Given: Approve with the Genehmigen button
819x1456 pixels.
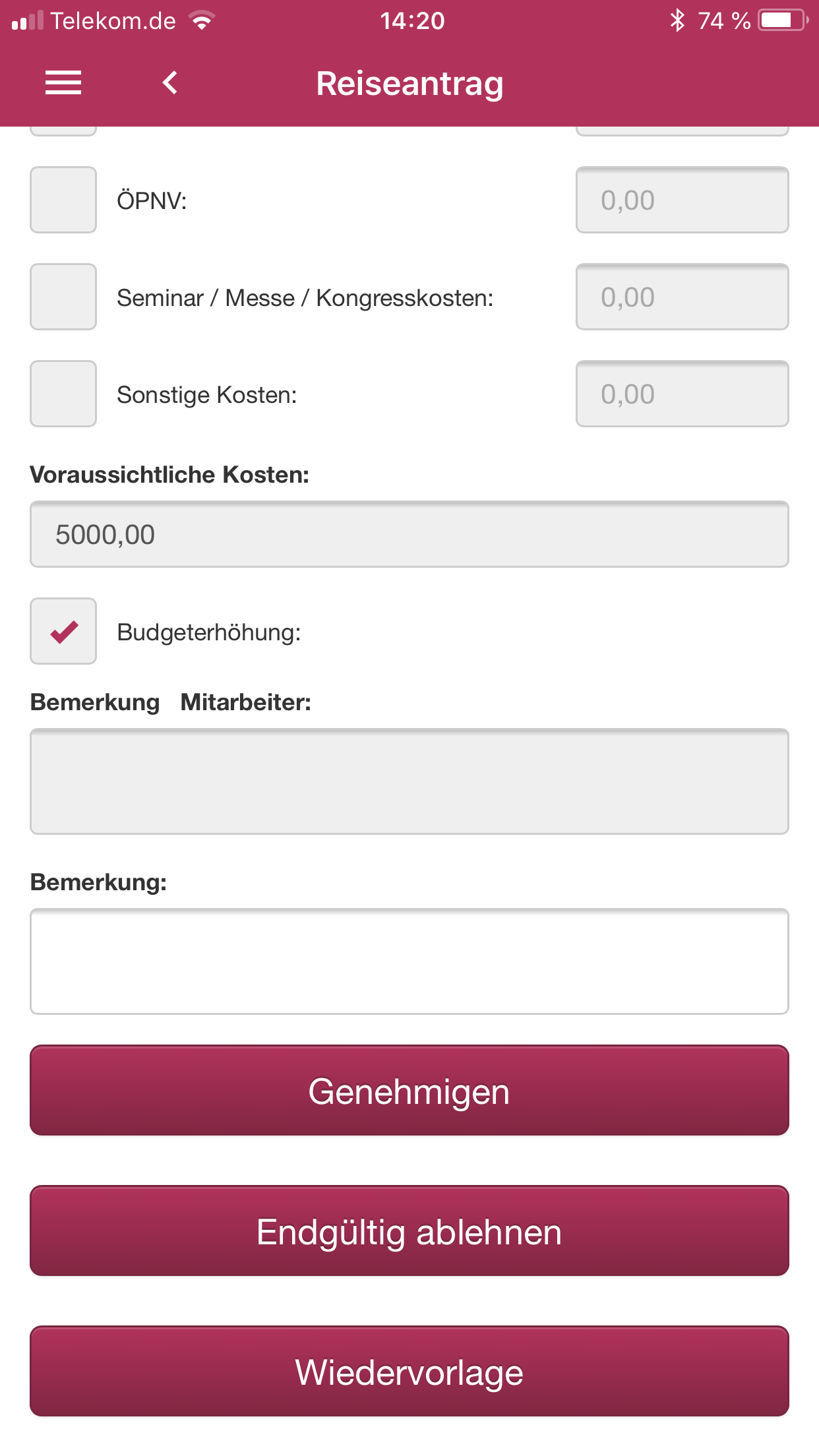Looking at the screenshot, I should [409, 1091].
